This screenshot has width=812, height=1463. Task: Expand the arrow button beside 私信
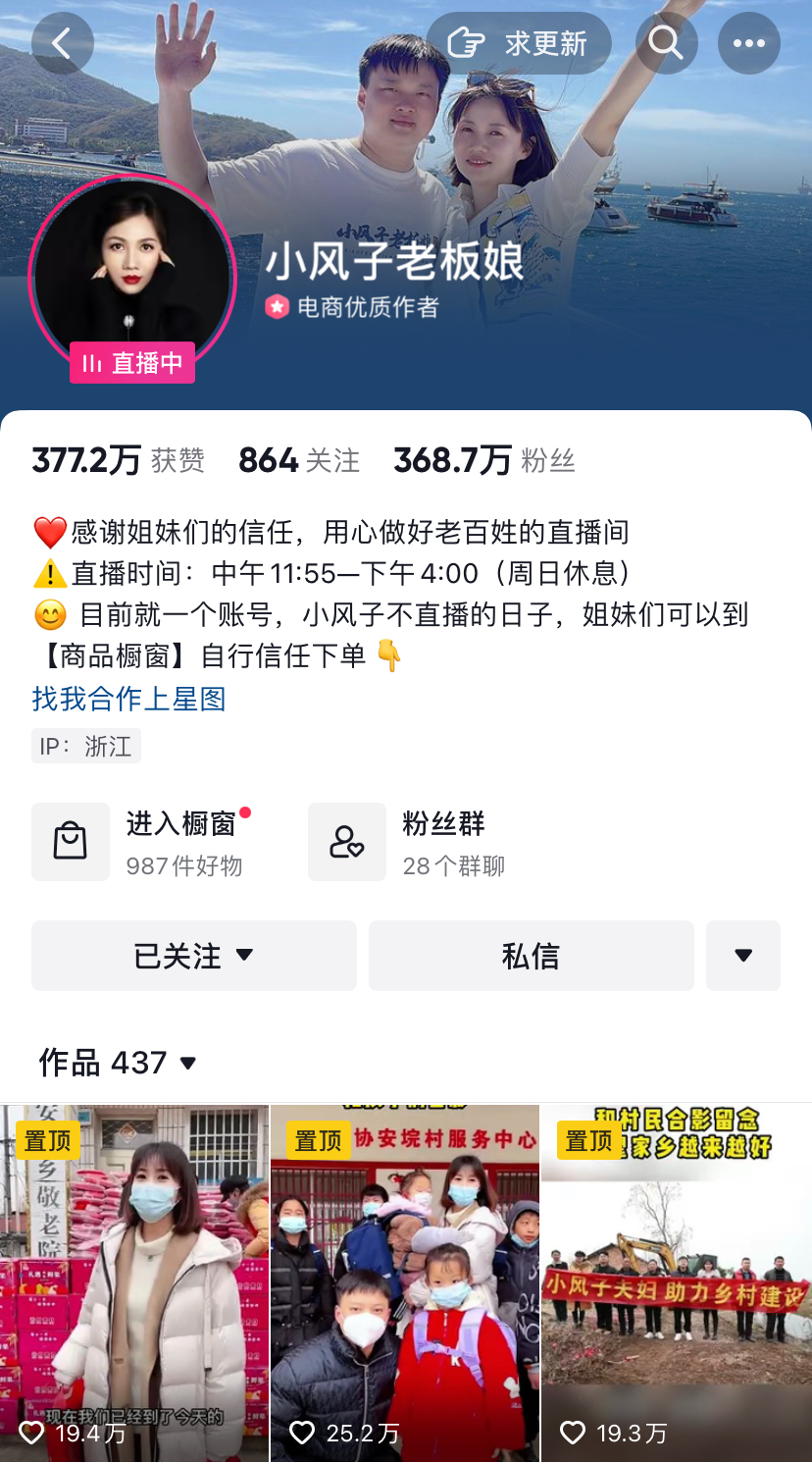(742, 956)
